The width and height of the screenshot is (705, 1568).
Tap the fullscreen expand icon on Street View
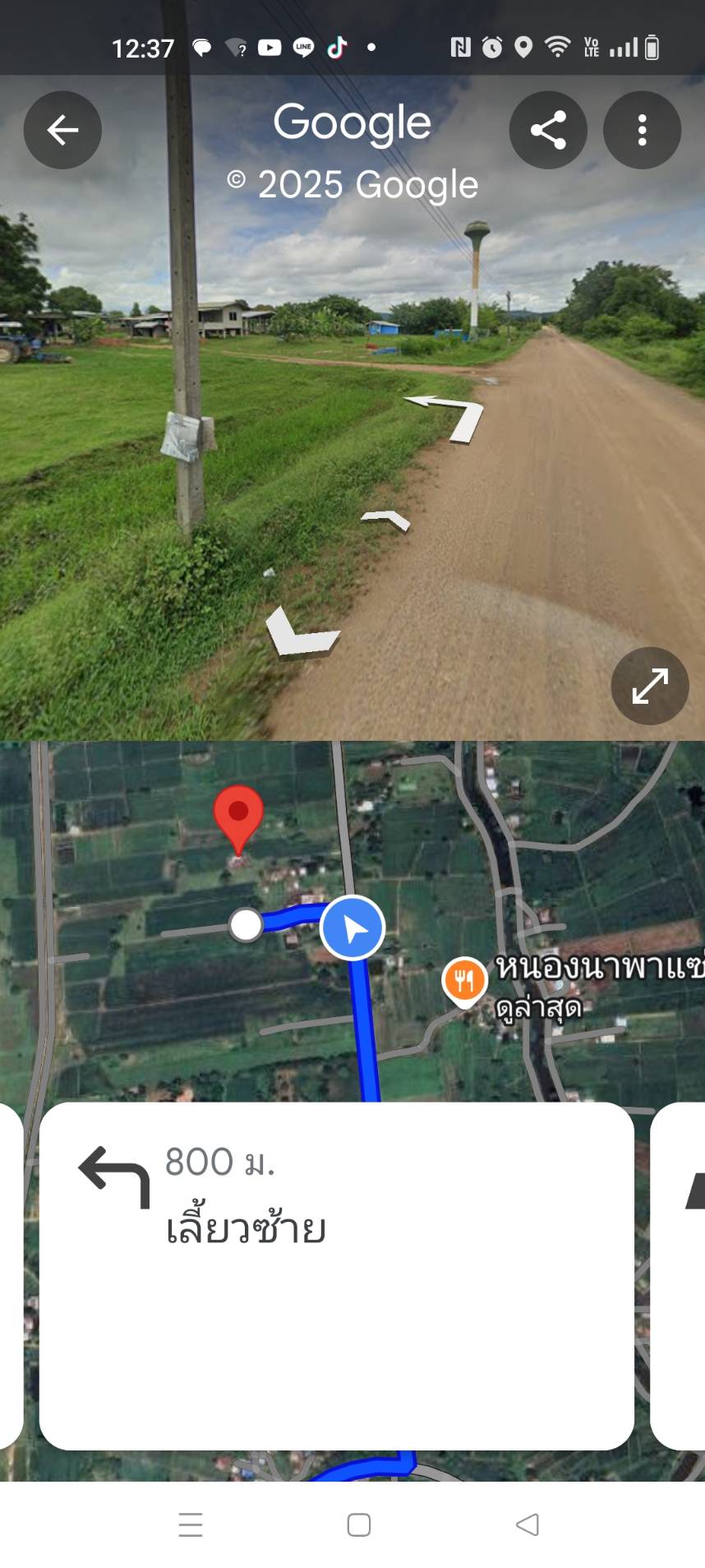(649, 686)
